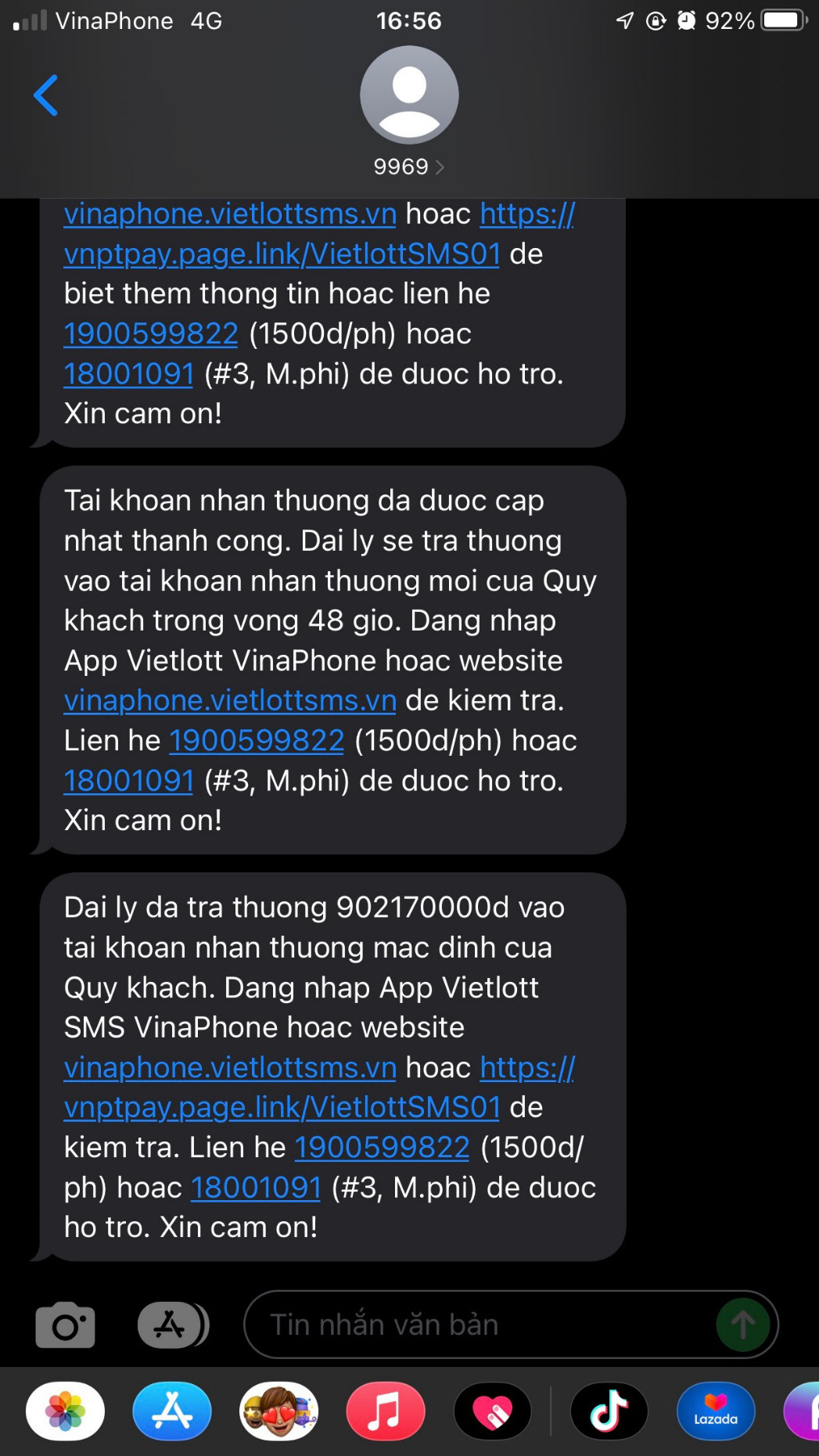Open the Camera icon in the message bar

tap(65, 1325)
